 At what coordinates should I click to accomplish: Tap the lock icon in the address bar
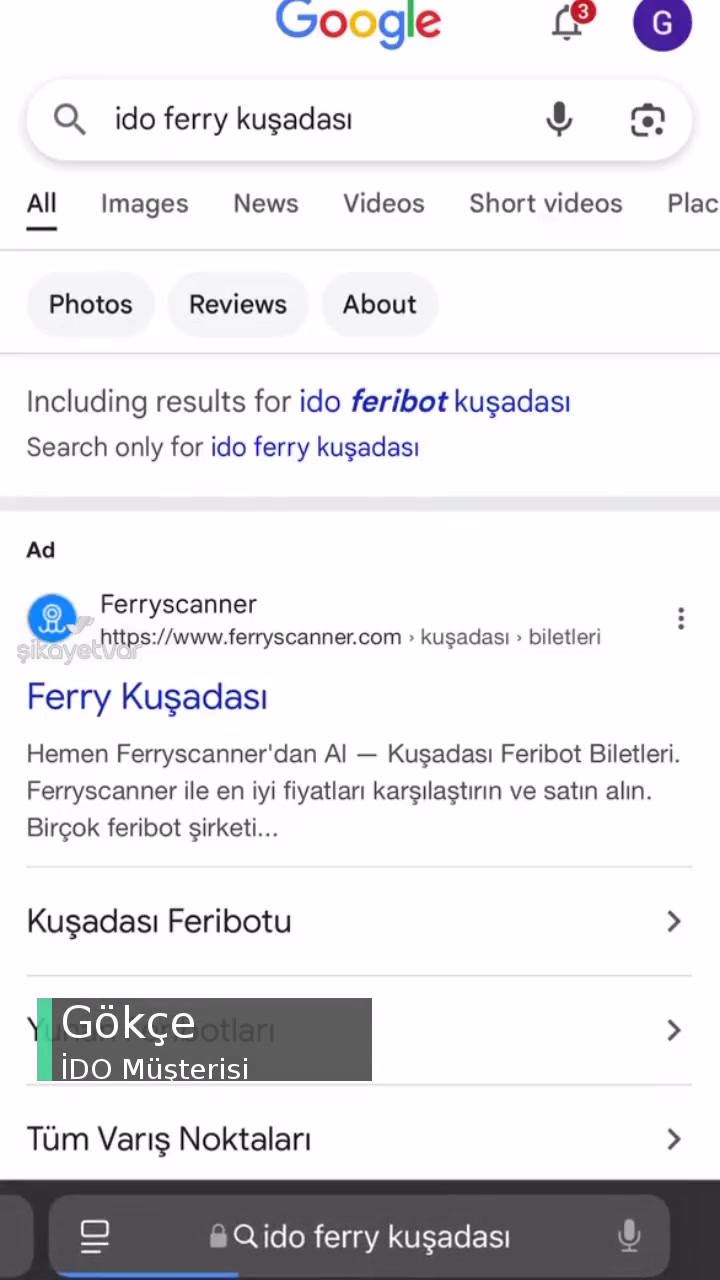[x=218, y=1237]
